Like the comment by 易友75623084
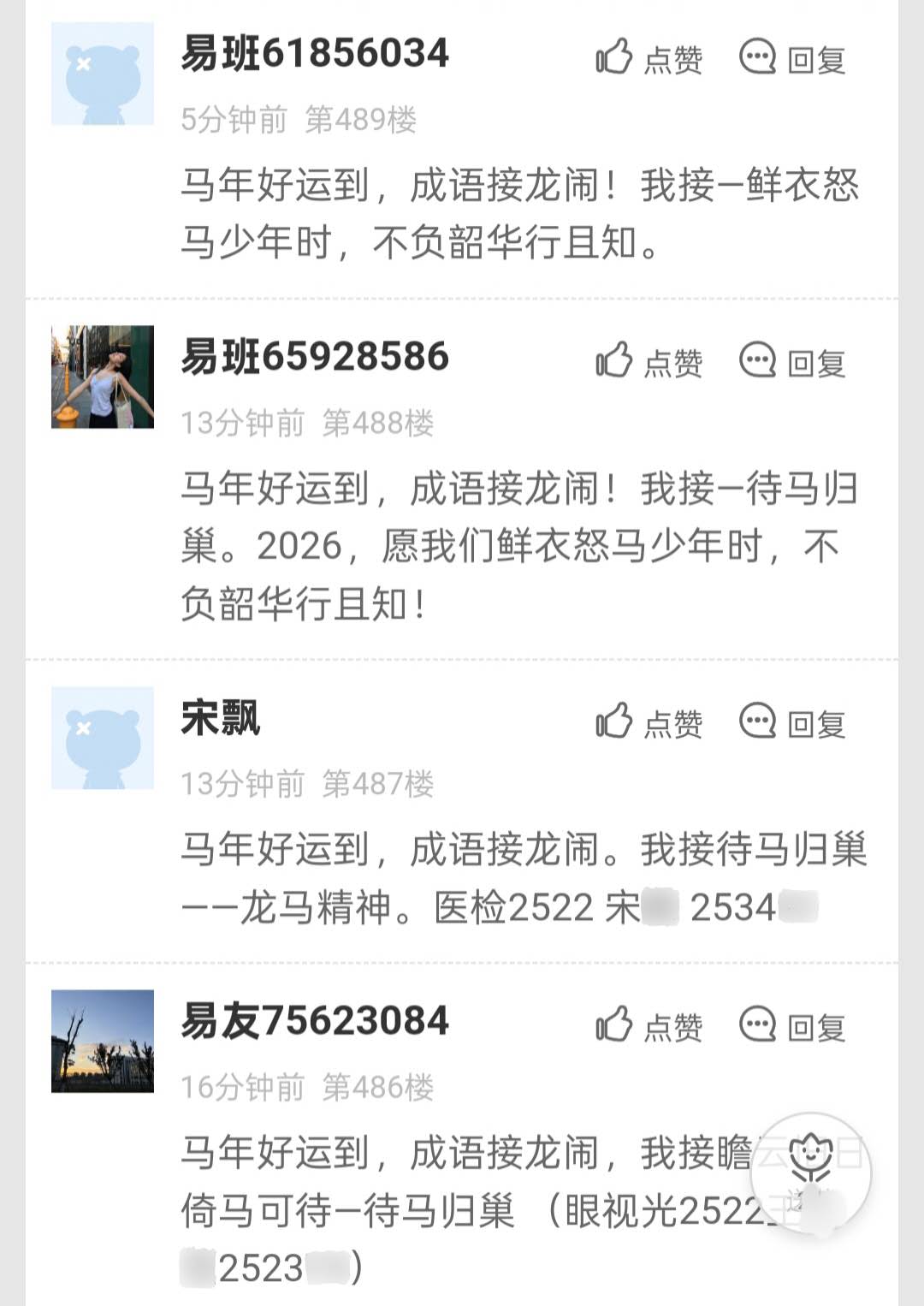924x1306 pixels. [649, 1025]
